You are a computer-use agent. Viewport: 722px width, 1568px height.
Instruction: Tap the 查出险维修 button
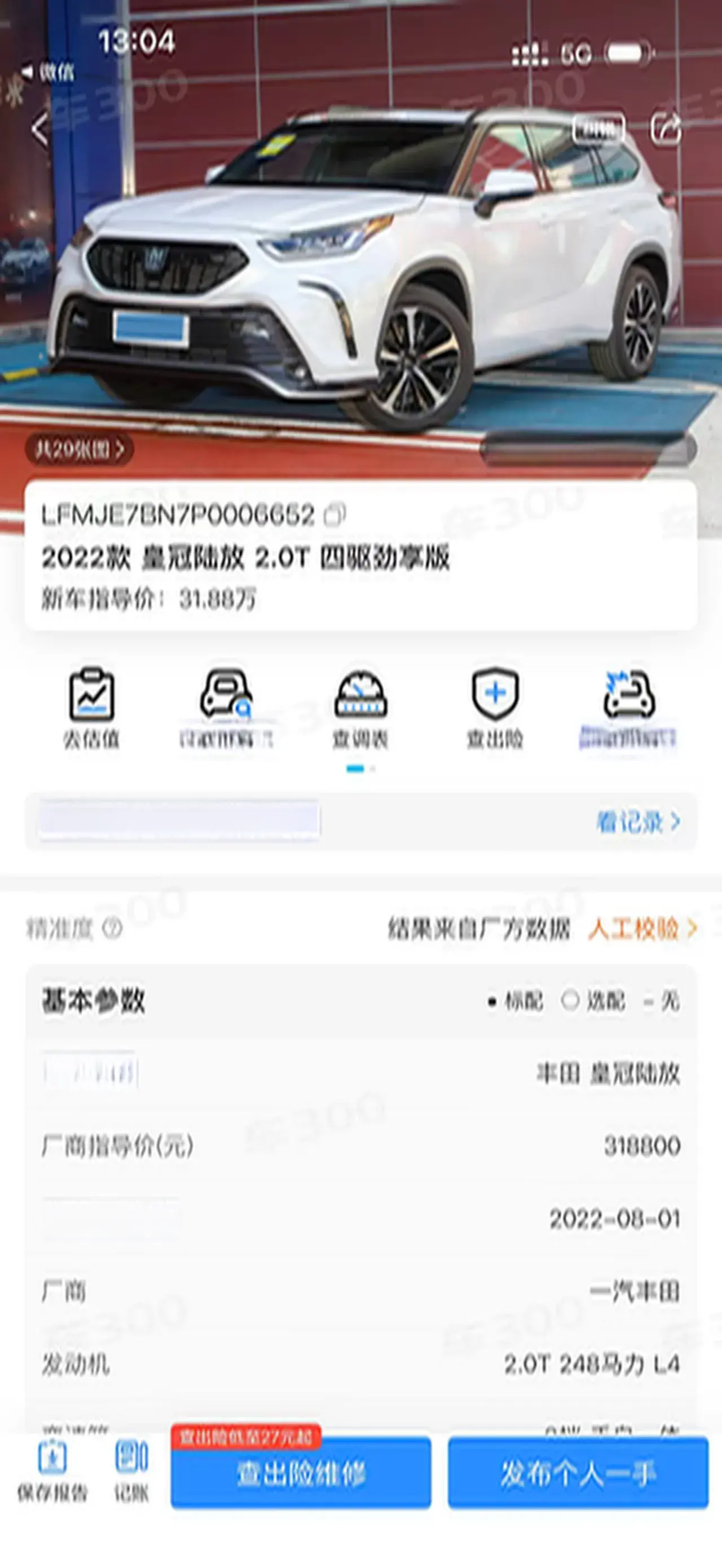pyautogui.click(x=301, y=1474)
